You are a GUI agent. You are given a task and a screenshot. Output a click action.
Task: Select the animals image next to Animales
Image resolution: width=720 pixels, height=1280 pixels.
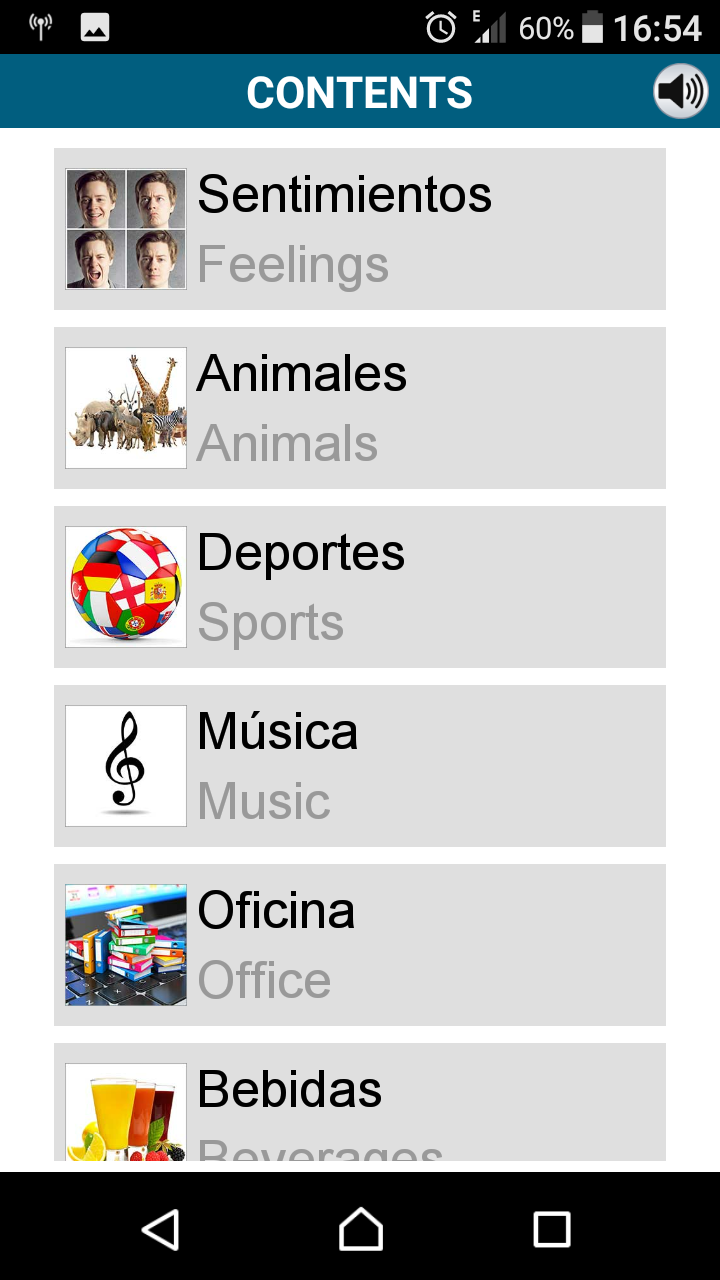tap(125, 407)
